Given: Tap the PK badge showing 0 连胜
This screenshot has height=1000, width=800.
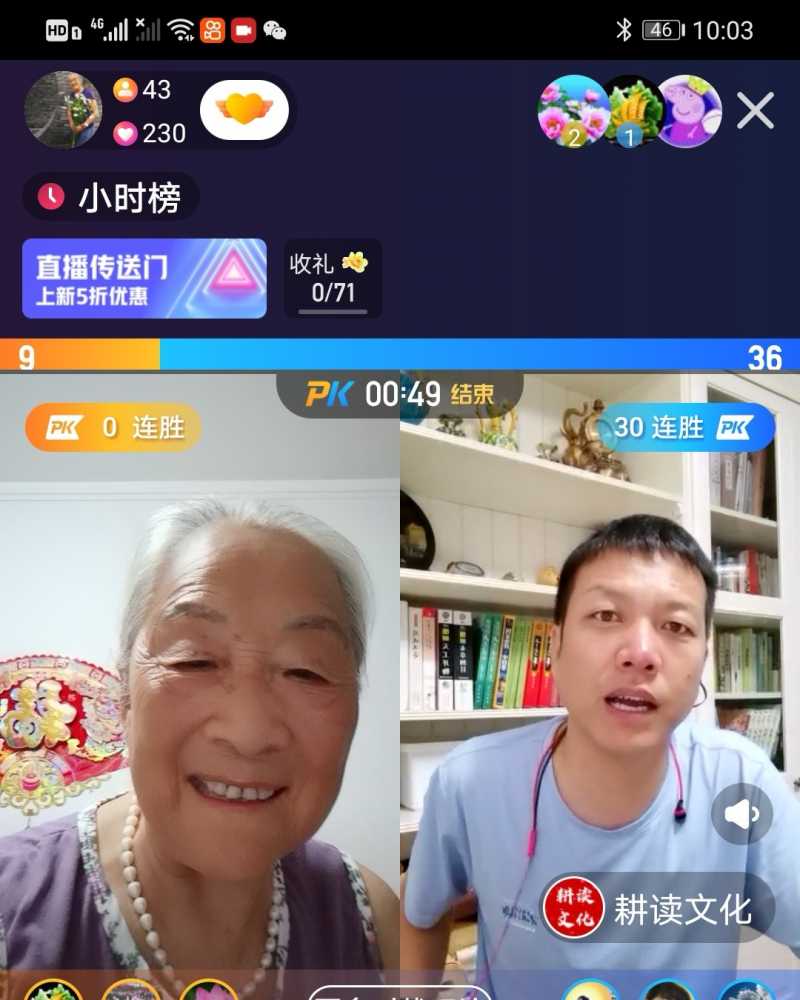Looking at the screenshot, I should click(112, 425).
